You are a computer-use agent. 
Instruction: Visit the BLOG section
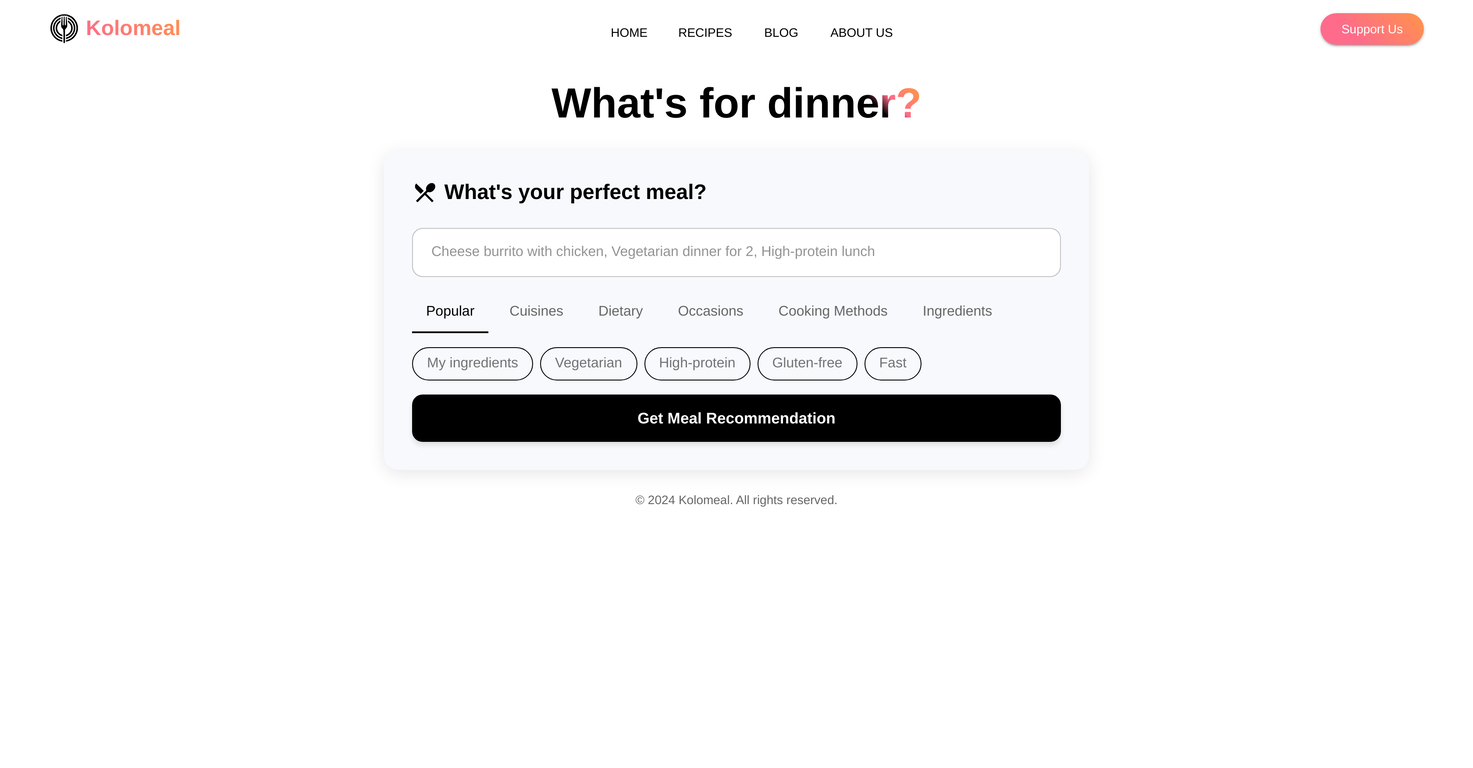(781, 33)
